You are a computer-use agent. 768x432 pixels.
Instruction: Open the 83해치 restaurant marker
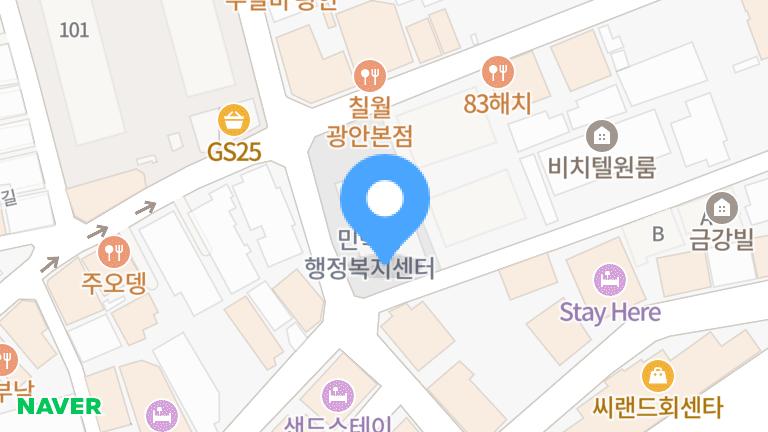pos(497,71)
